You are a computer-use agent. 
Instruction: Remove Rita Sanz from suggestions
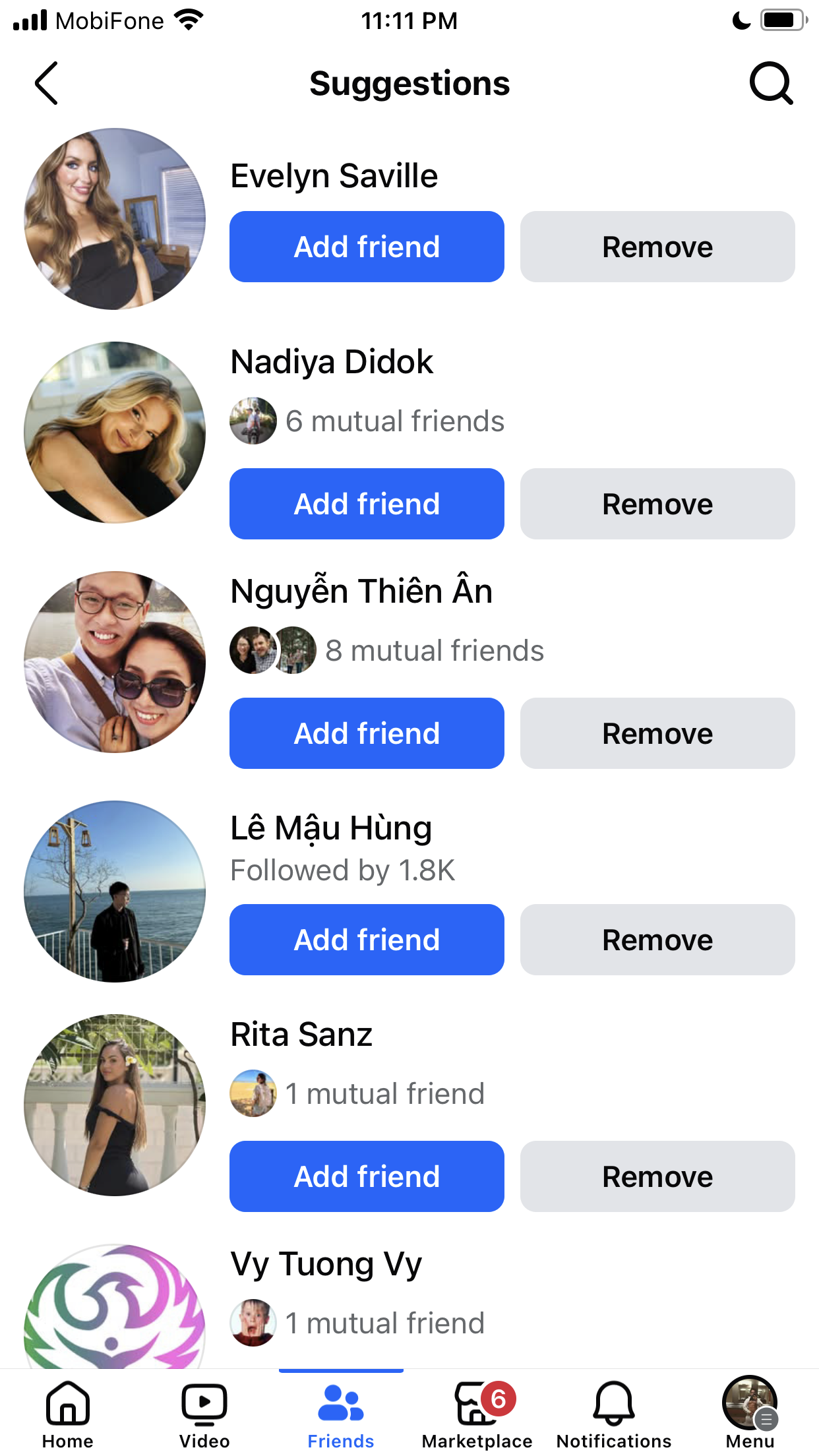pos(657,1176)
